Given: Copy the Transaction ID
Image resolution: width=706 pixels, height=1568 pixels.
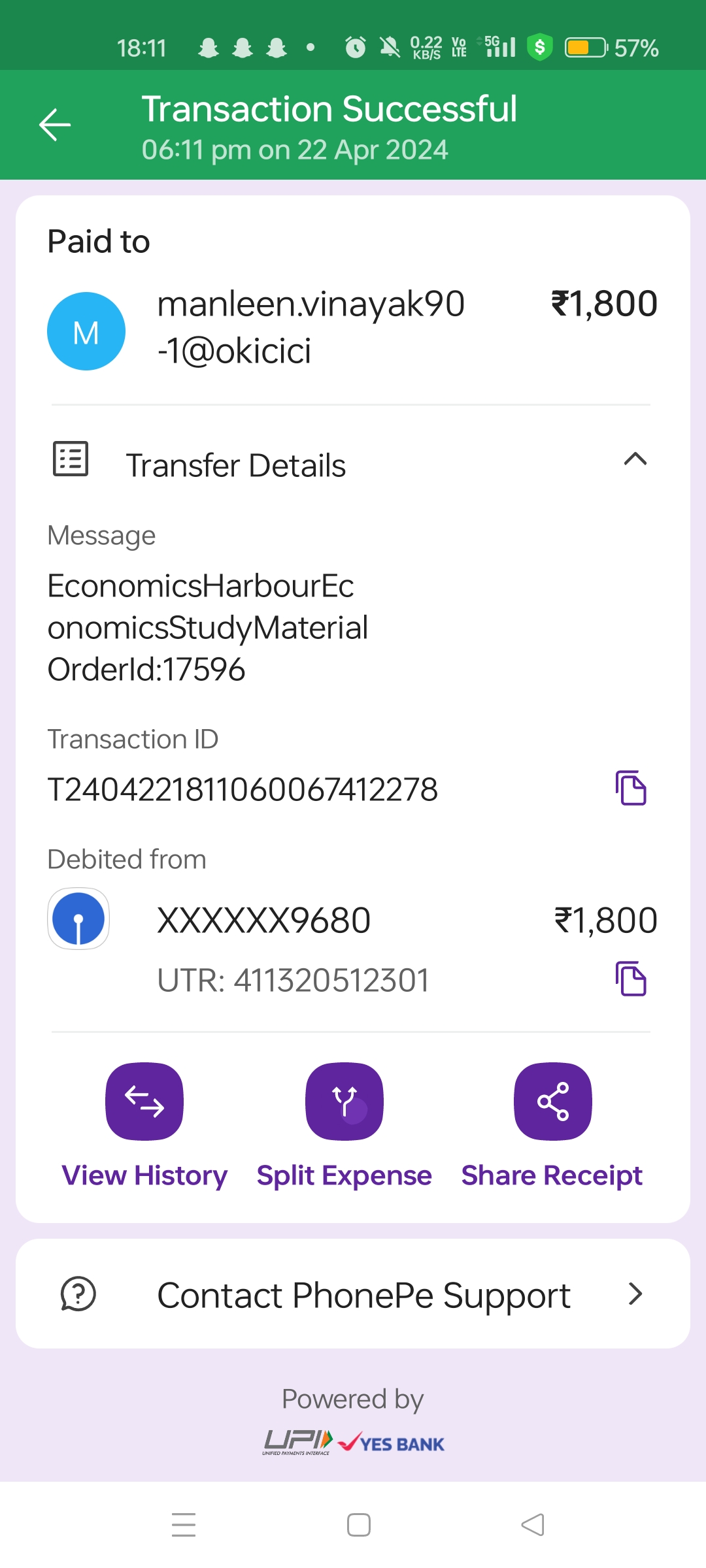Looking at the screenshot, I should click(631, 788).
